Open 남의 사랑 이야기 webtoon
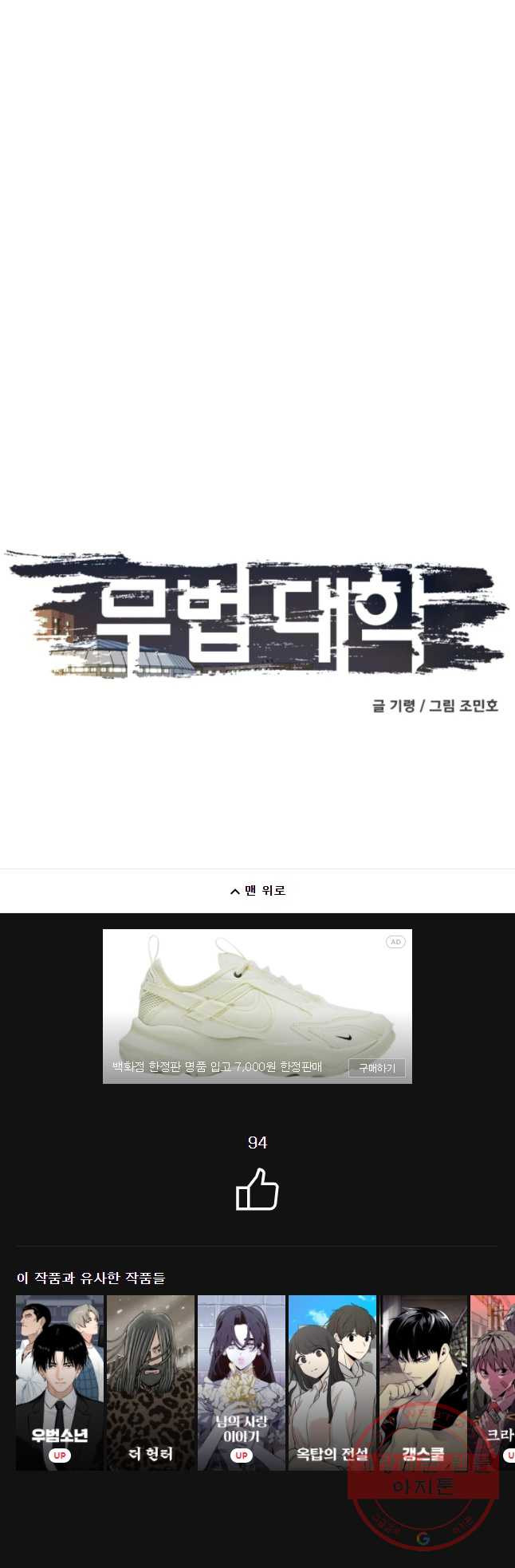The image size is (515, 1568). (x=242, y=1382)
